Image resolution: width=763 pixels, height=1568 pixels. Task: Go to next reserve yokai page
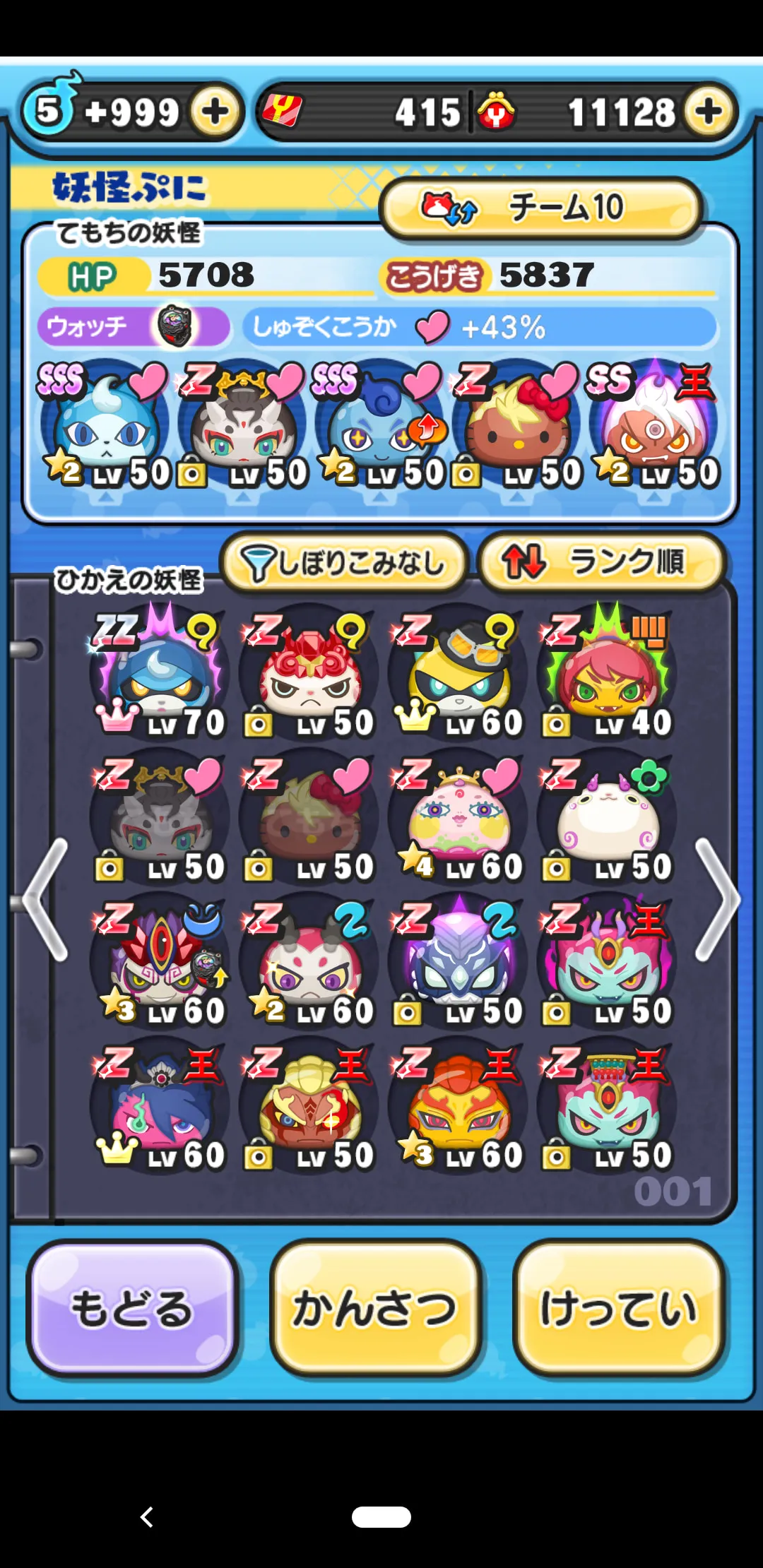(x=718, y=900)
